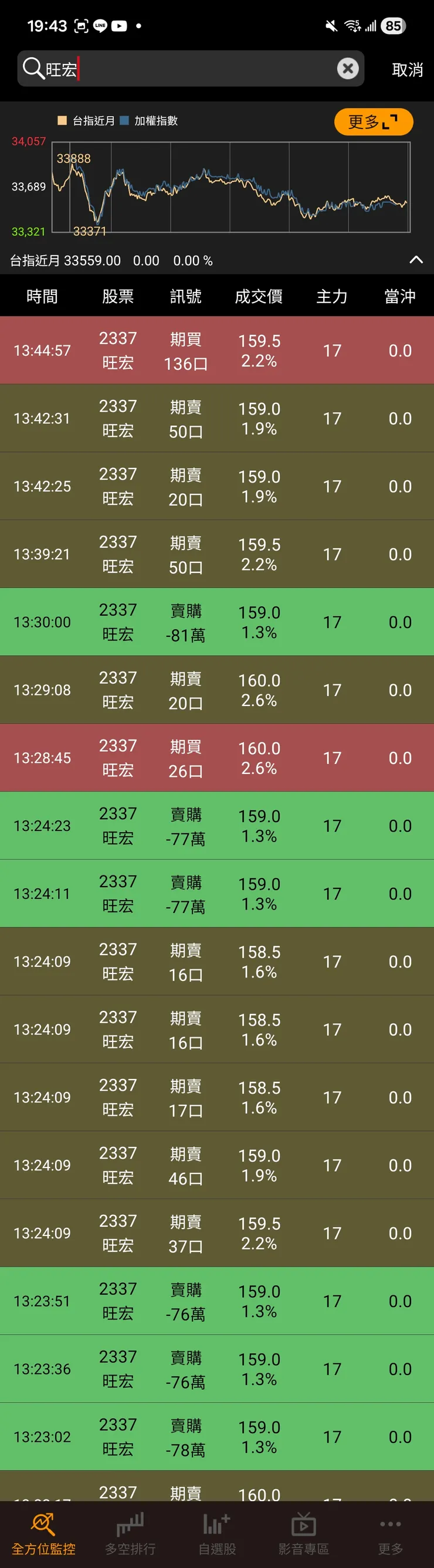Open the 13:23:02 賣購 -78萬 row
The image size is (434, 1568).
(216, 1436)
